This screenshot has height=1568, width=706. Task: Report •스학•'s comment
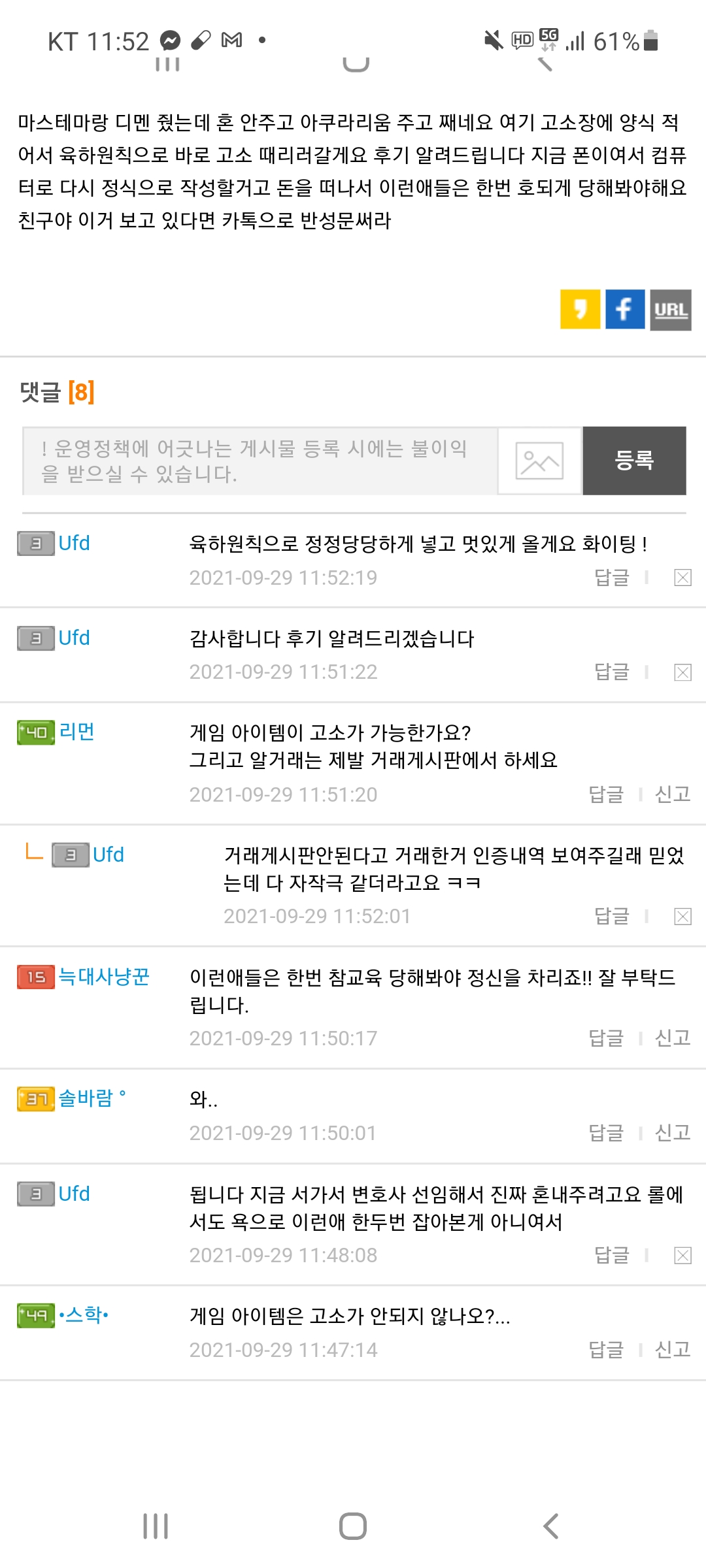pyautogui.click(x=673, y=1350)
